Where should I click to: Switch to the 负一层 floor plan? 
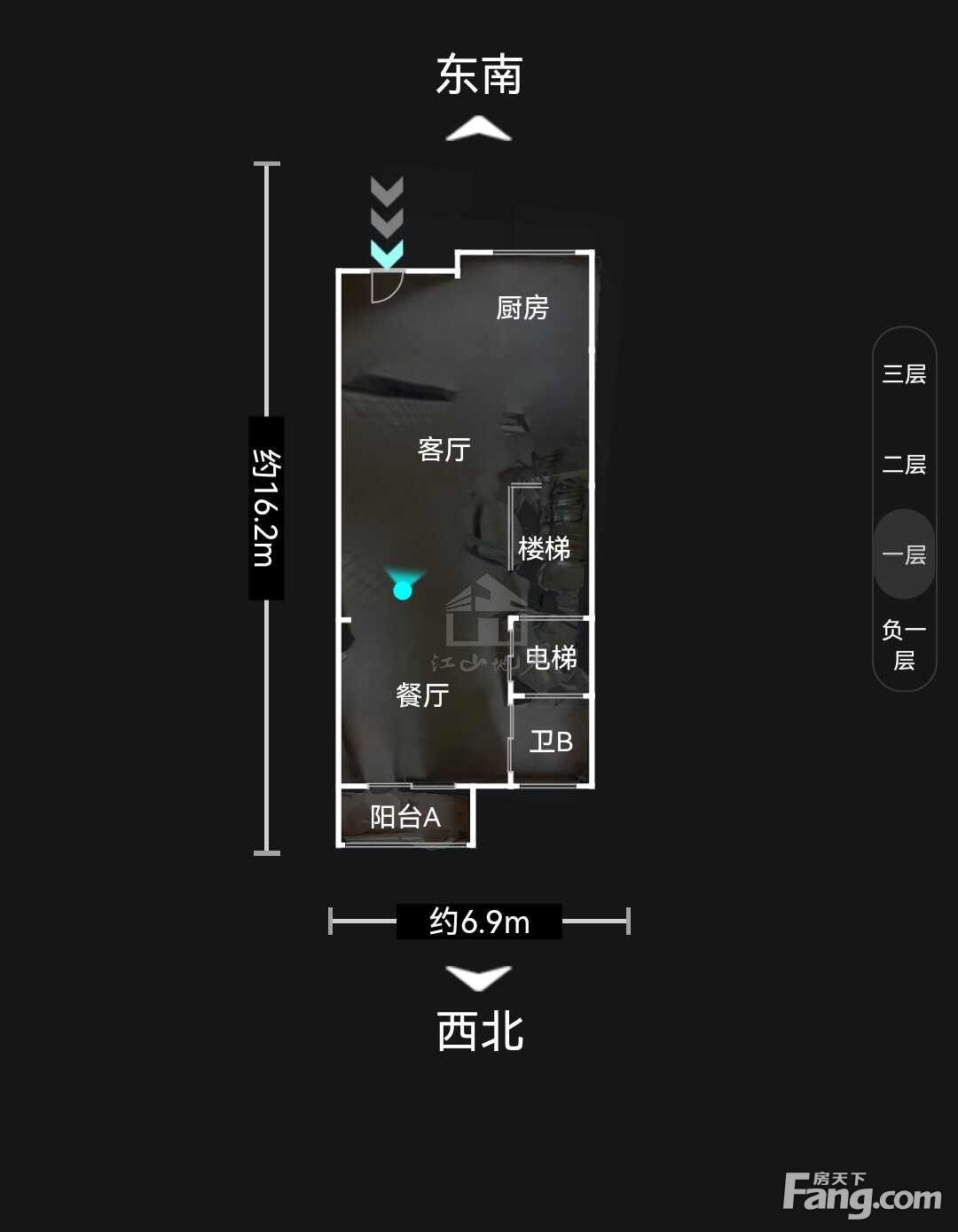click(904, 645)
